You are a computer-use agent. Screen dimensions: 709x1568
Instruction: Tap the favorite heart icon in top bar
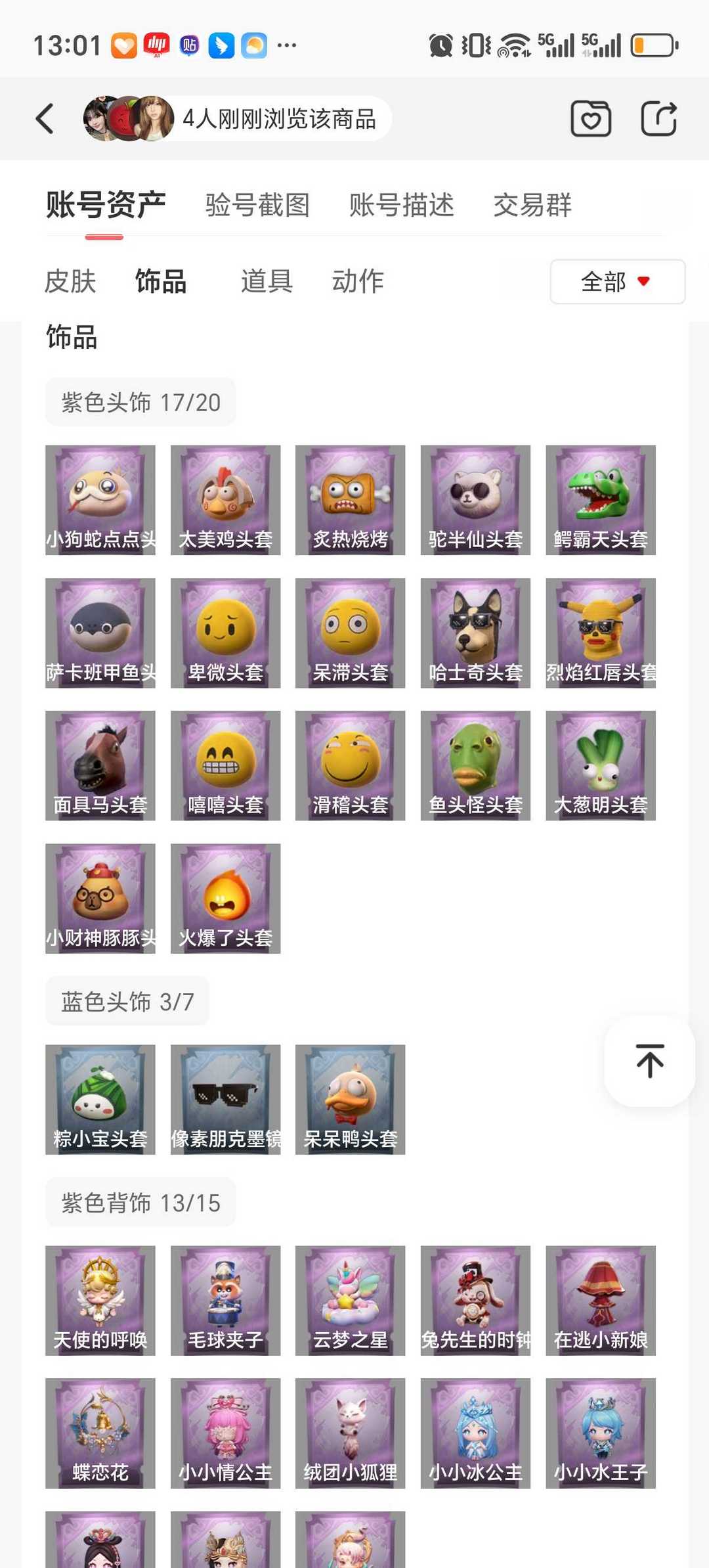590,118
